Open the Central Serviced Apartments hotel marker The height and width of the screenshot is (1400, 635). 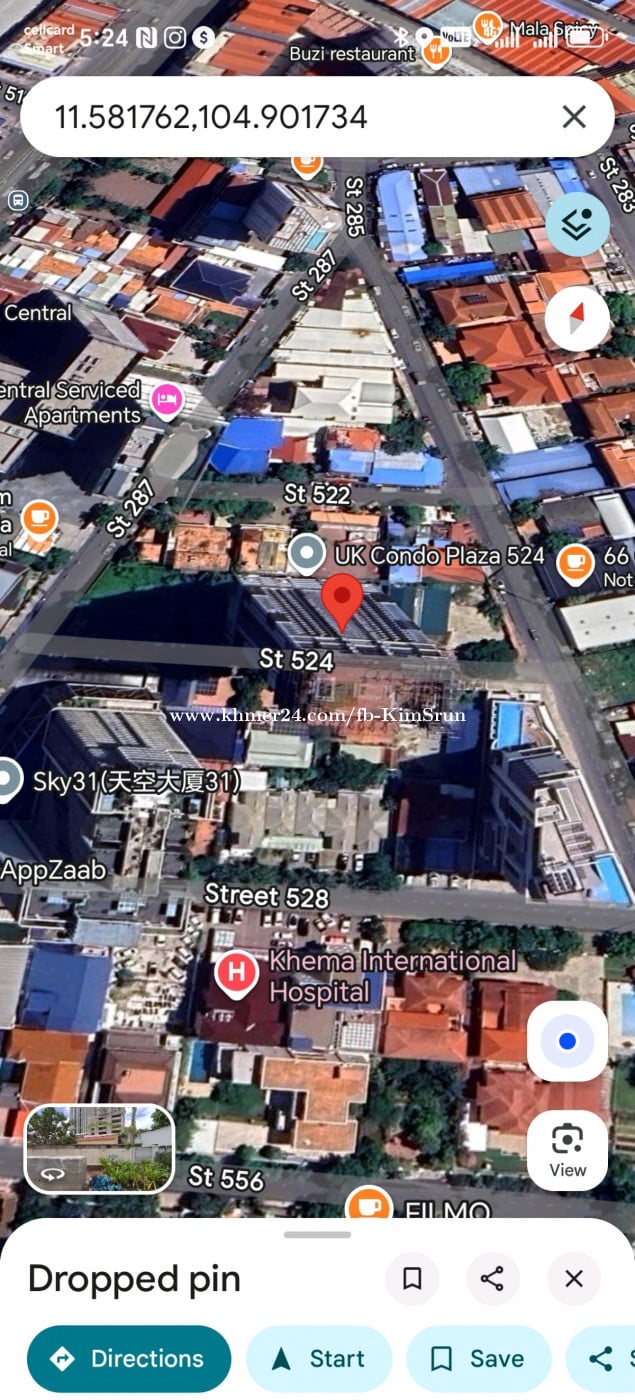[x=166, y=400]
